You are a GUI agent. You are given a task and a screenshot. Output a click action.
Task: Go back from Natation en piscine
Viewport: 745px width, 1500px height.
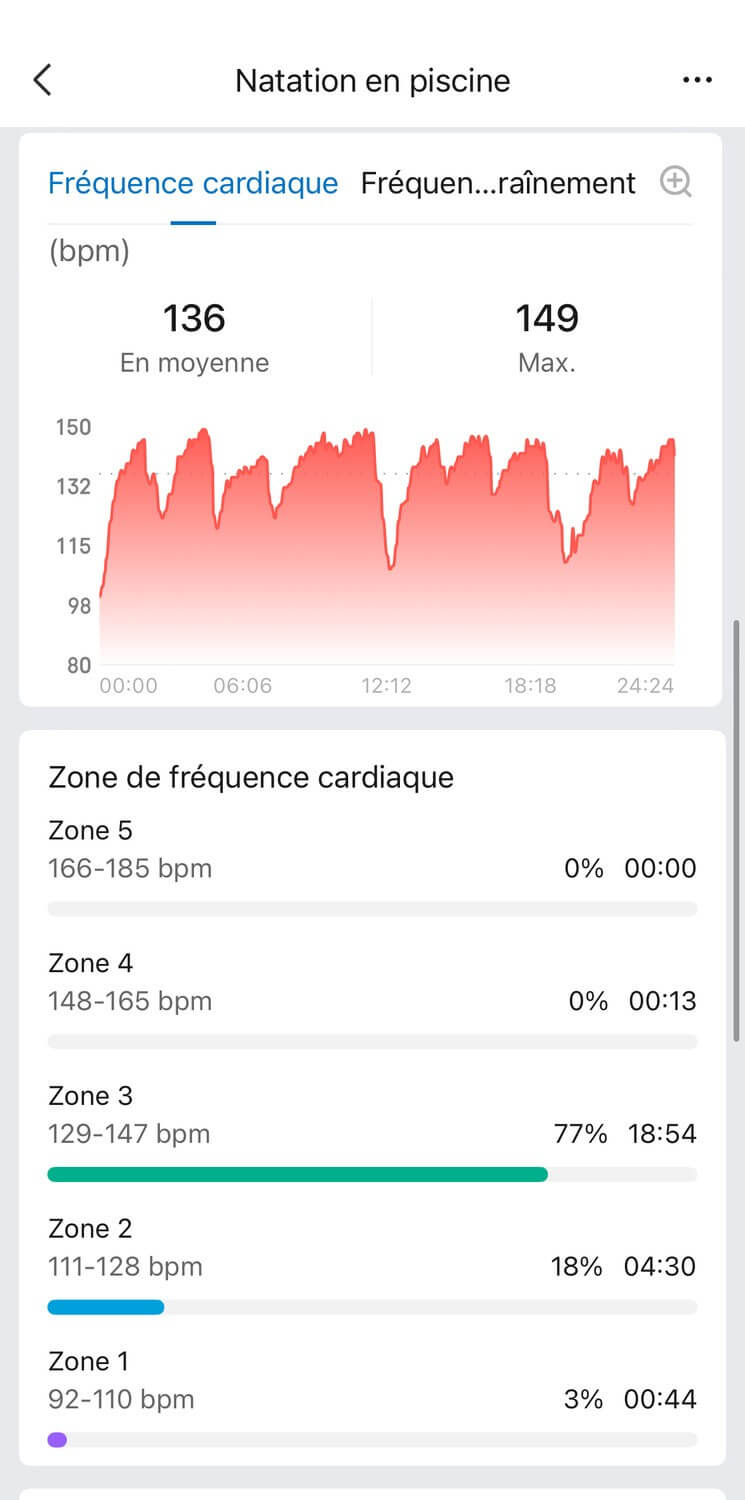pyautogui.click(x=42, y=80)
